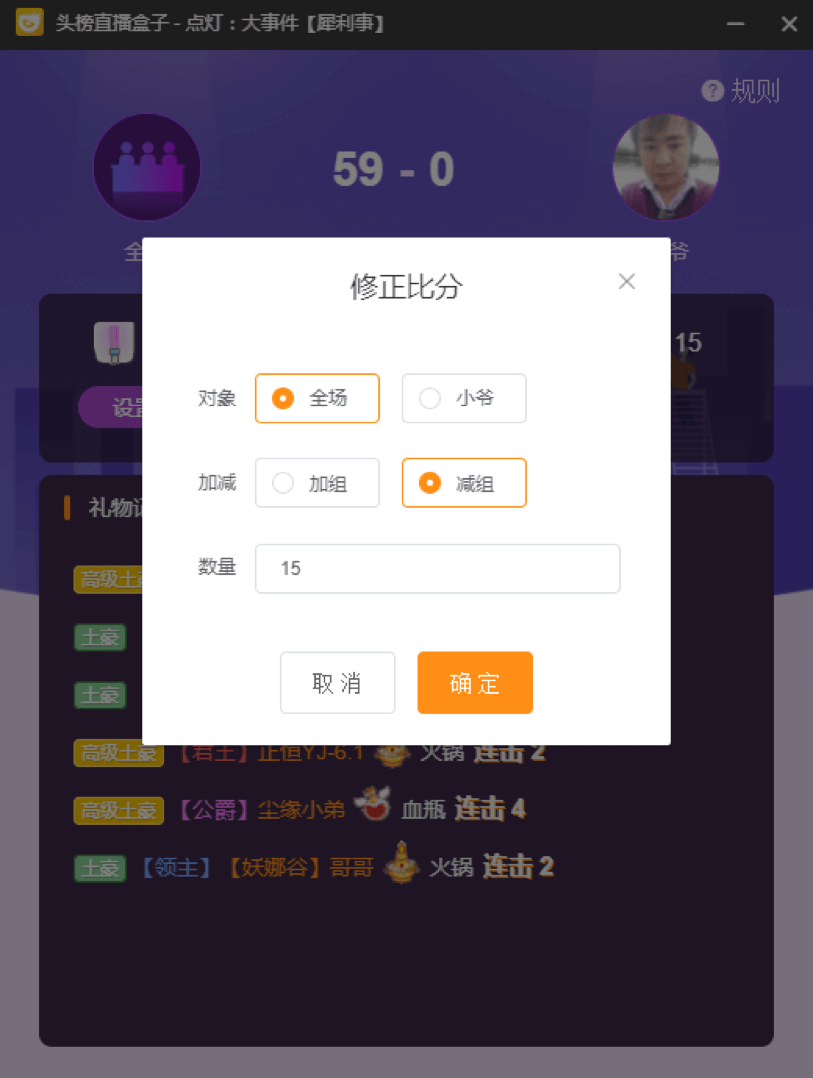Close the app window
This screenshot has width=813, height=1078.
(x=789, y=24)
